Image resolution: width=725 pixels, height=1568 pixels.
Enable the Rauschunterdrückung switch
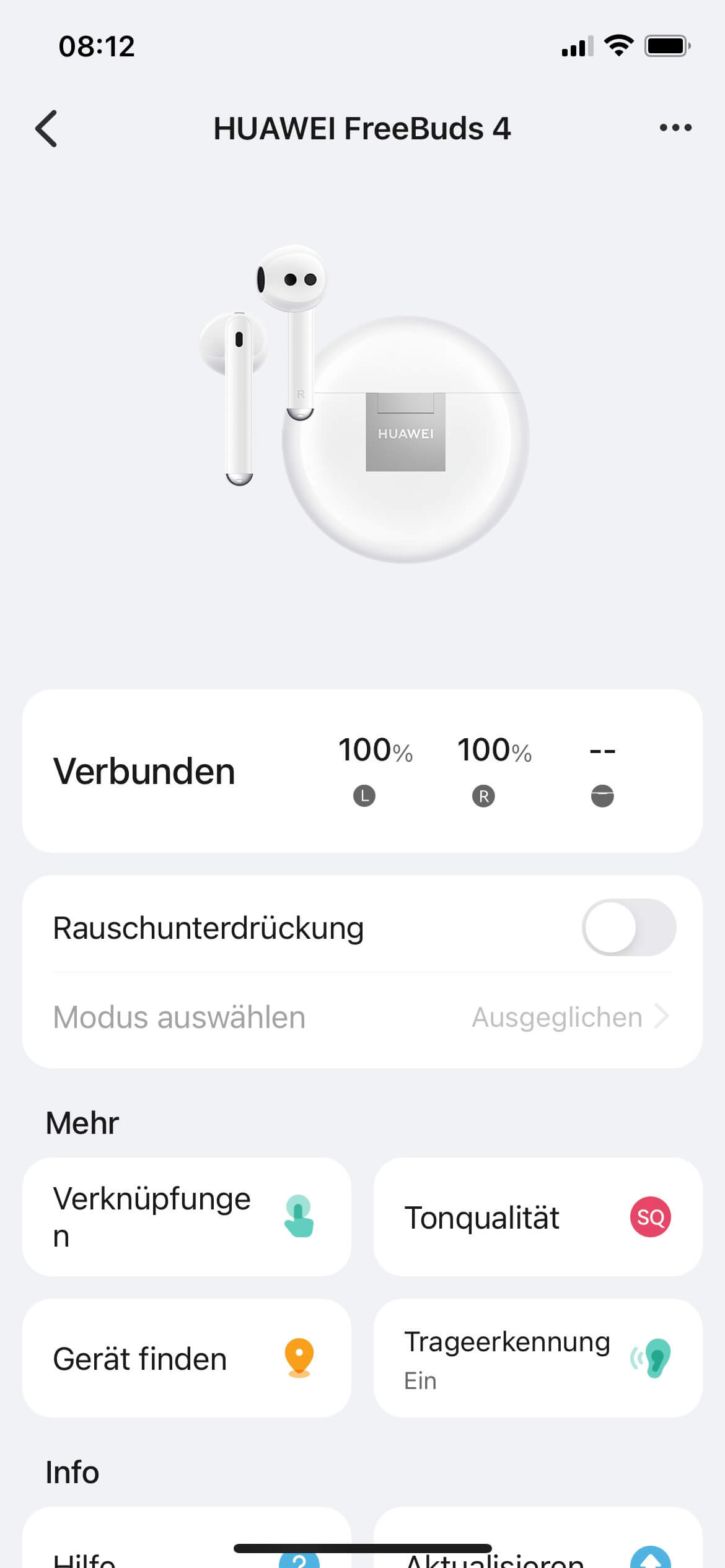click(x=628, y=927)
